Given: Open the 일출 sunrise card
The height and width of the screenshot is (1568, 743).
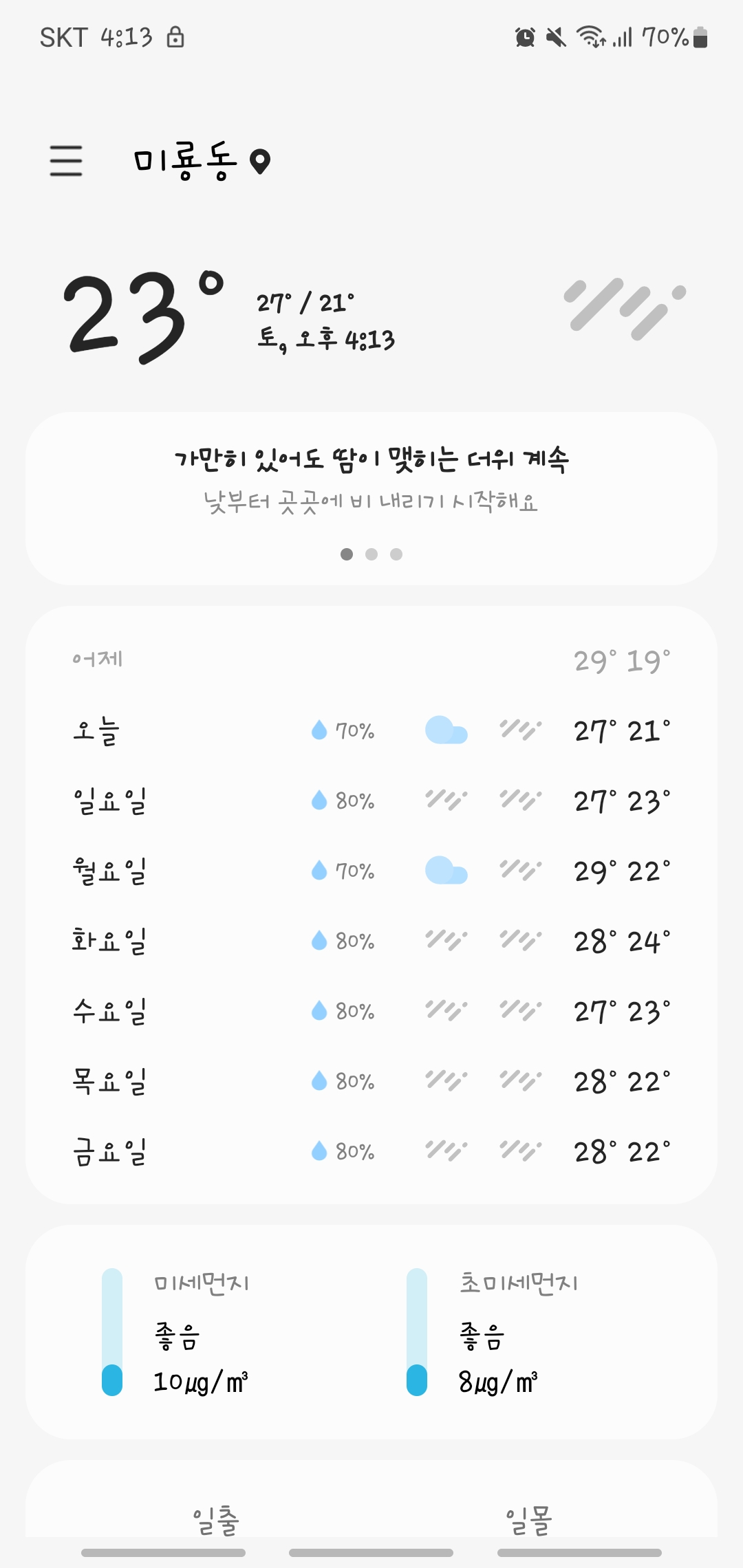Looking at the screenshot, I should [x=216, y=1520].
